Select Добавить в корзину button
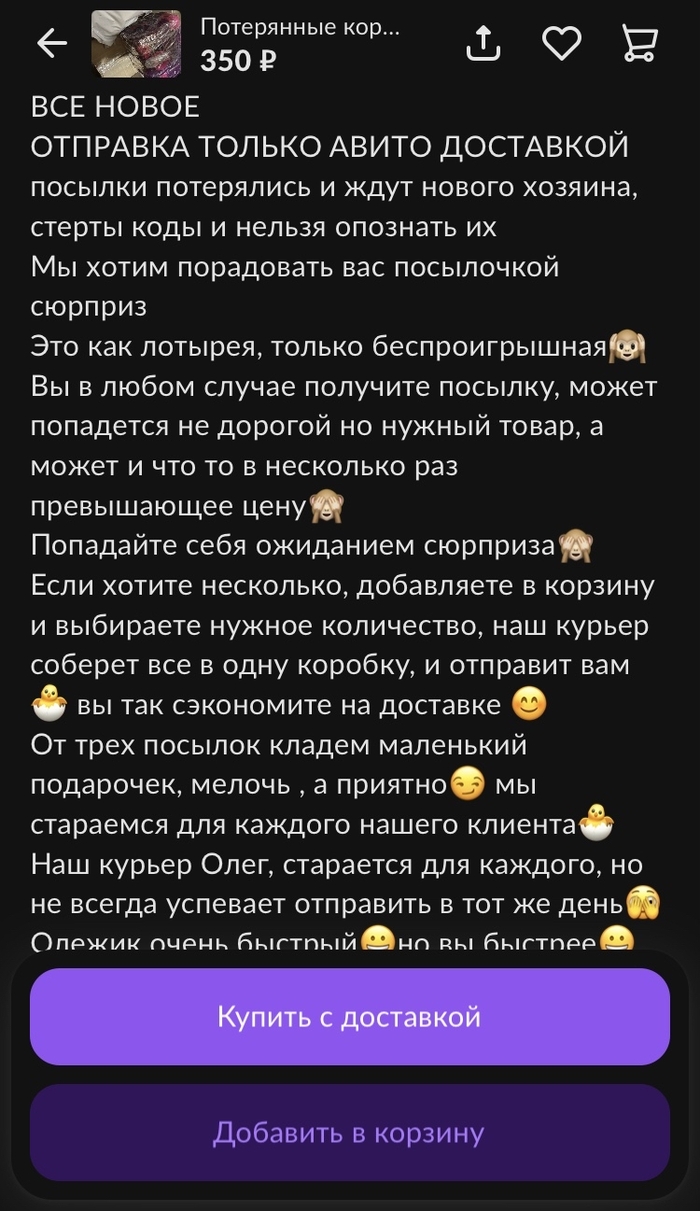The height and width of the screenshot is (1211, 700). click(x=349, y=1132)
